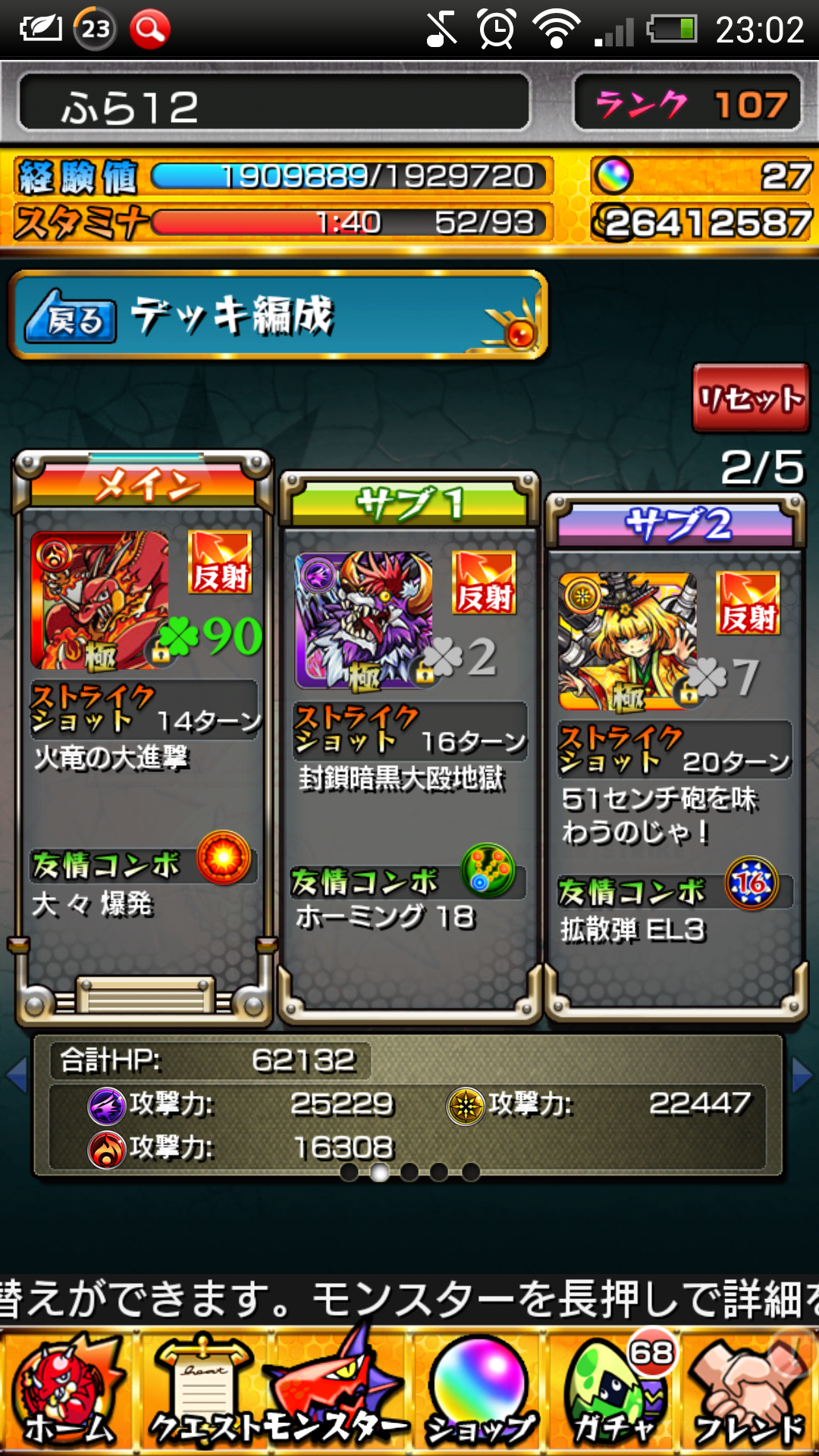
Task: Reset the deck with リセット
Action: (x=750, y=398)
